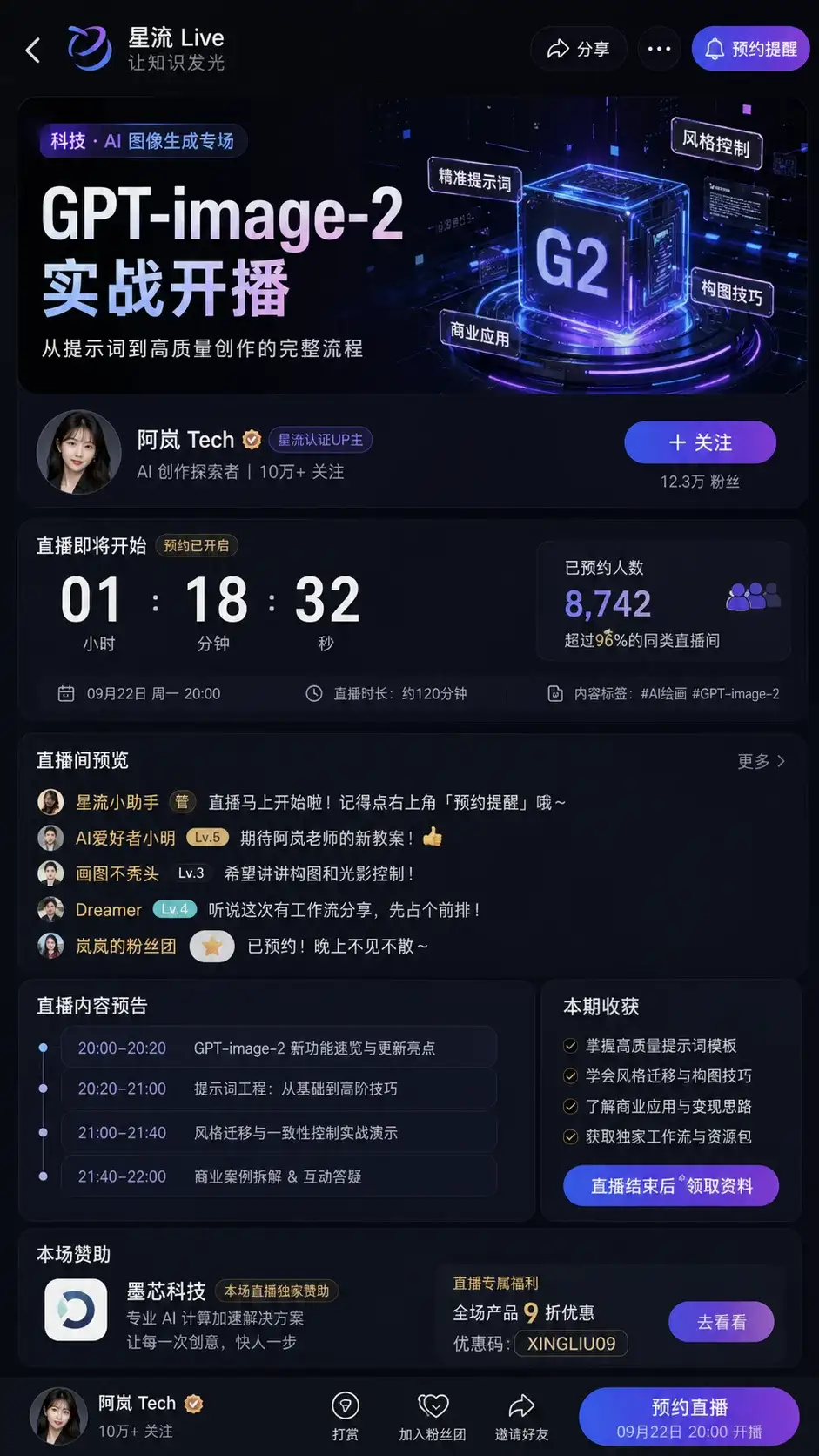
Task: Open sponsor 墨芯科技's card
Action: (191, 1316)
